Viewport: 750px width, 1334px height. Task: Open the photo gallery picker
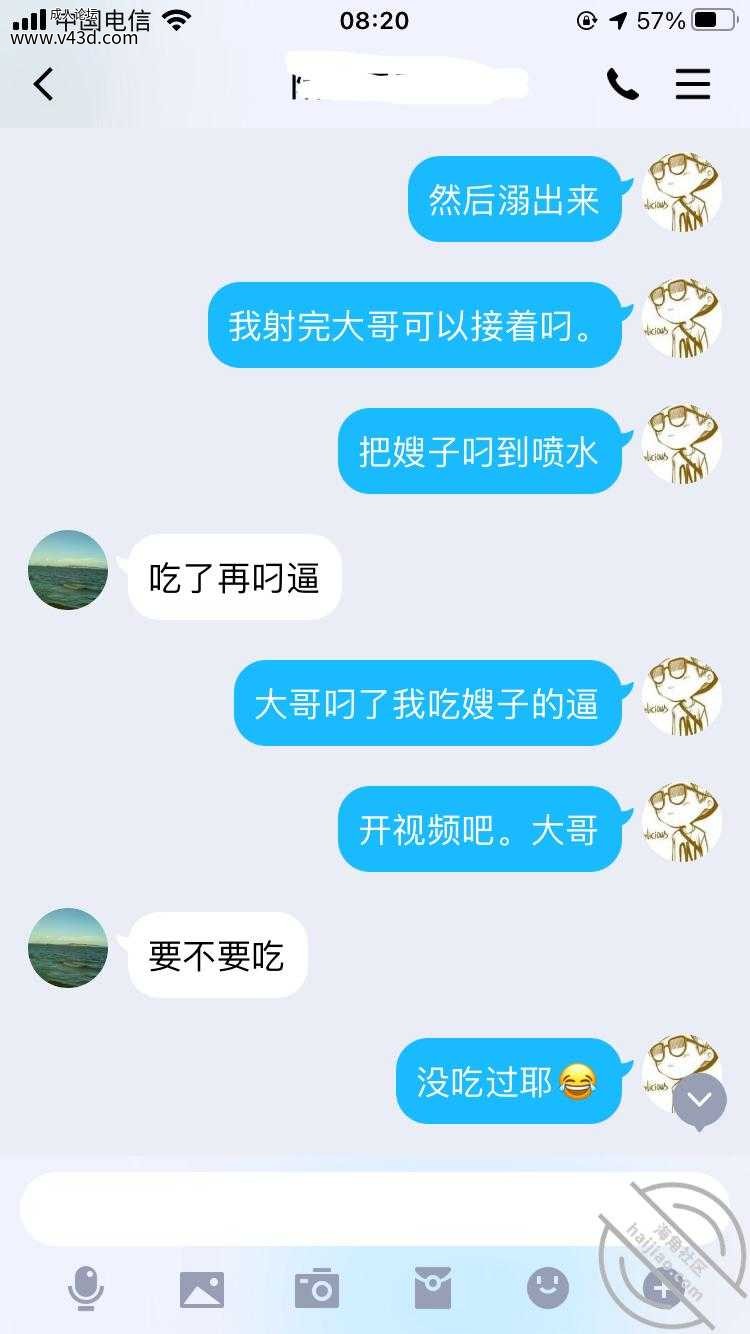point(202,1289)
